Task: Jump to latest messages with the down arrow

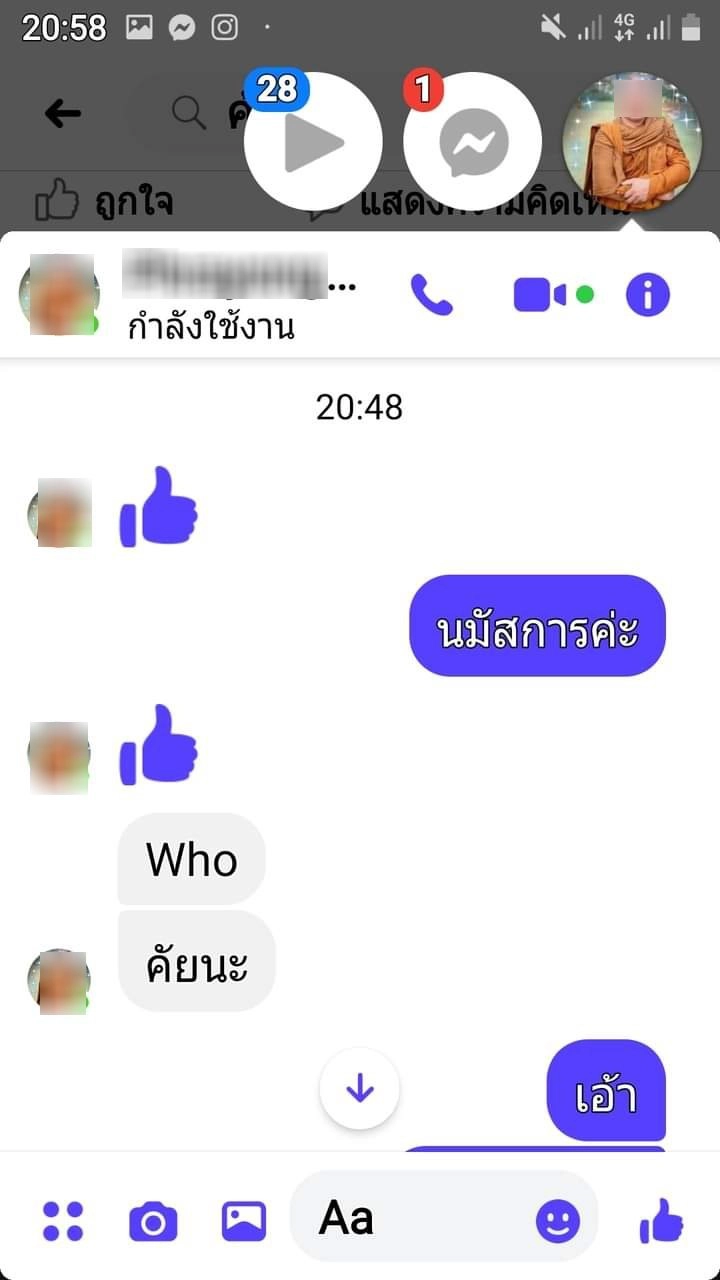Action: click(x=359, y=1089)
